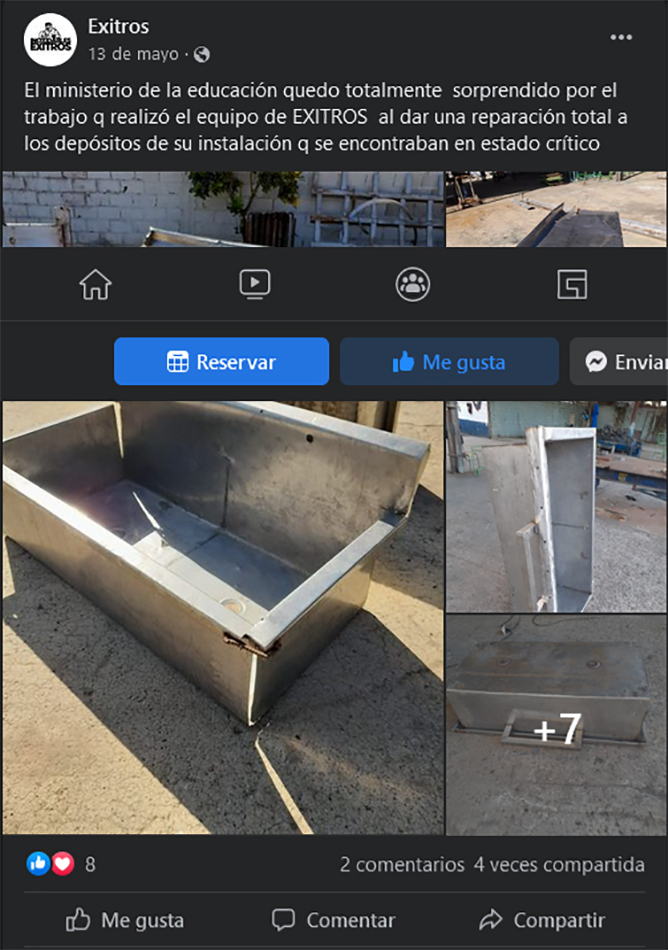Go to the home feed tab
The image size is (668, 950).
tap(95, 285)
